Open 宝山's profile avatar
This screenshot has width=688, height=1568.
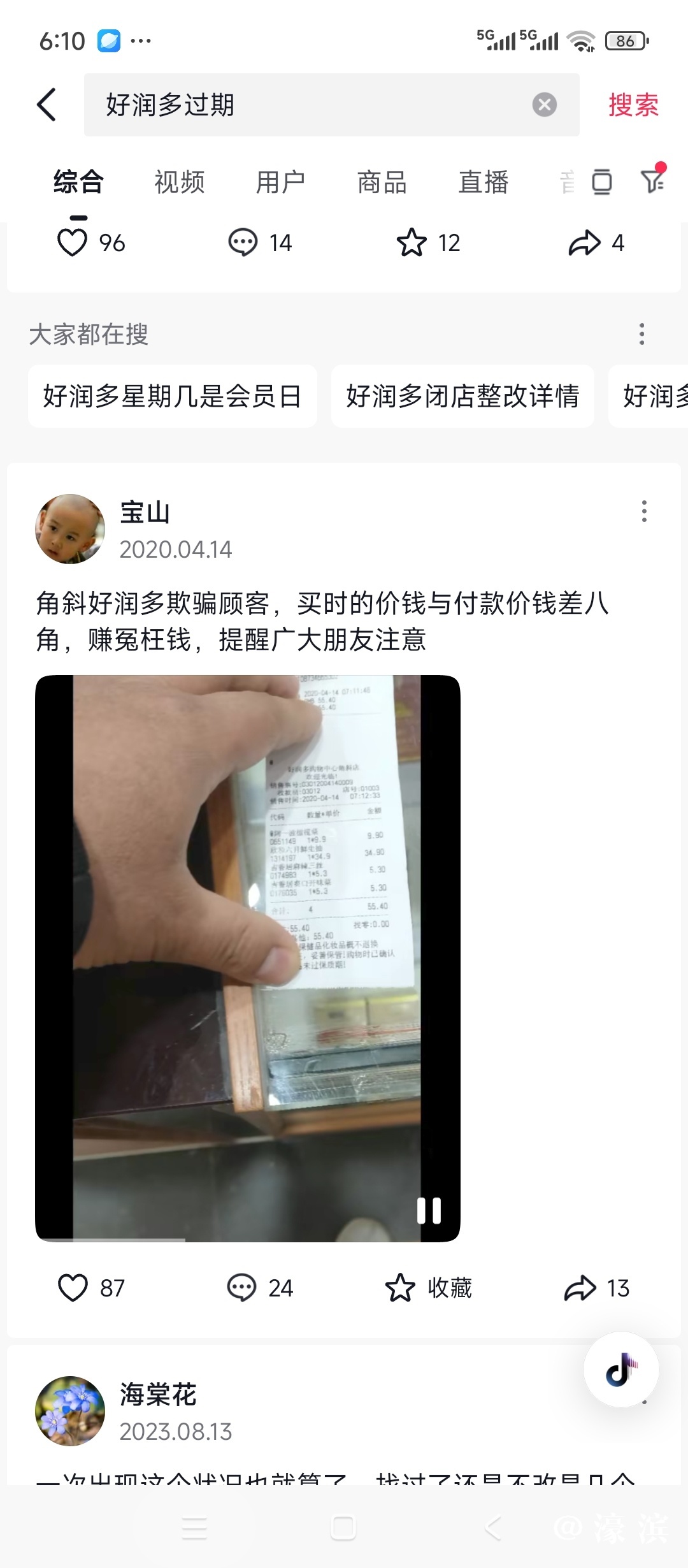click(70, 529)
